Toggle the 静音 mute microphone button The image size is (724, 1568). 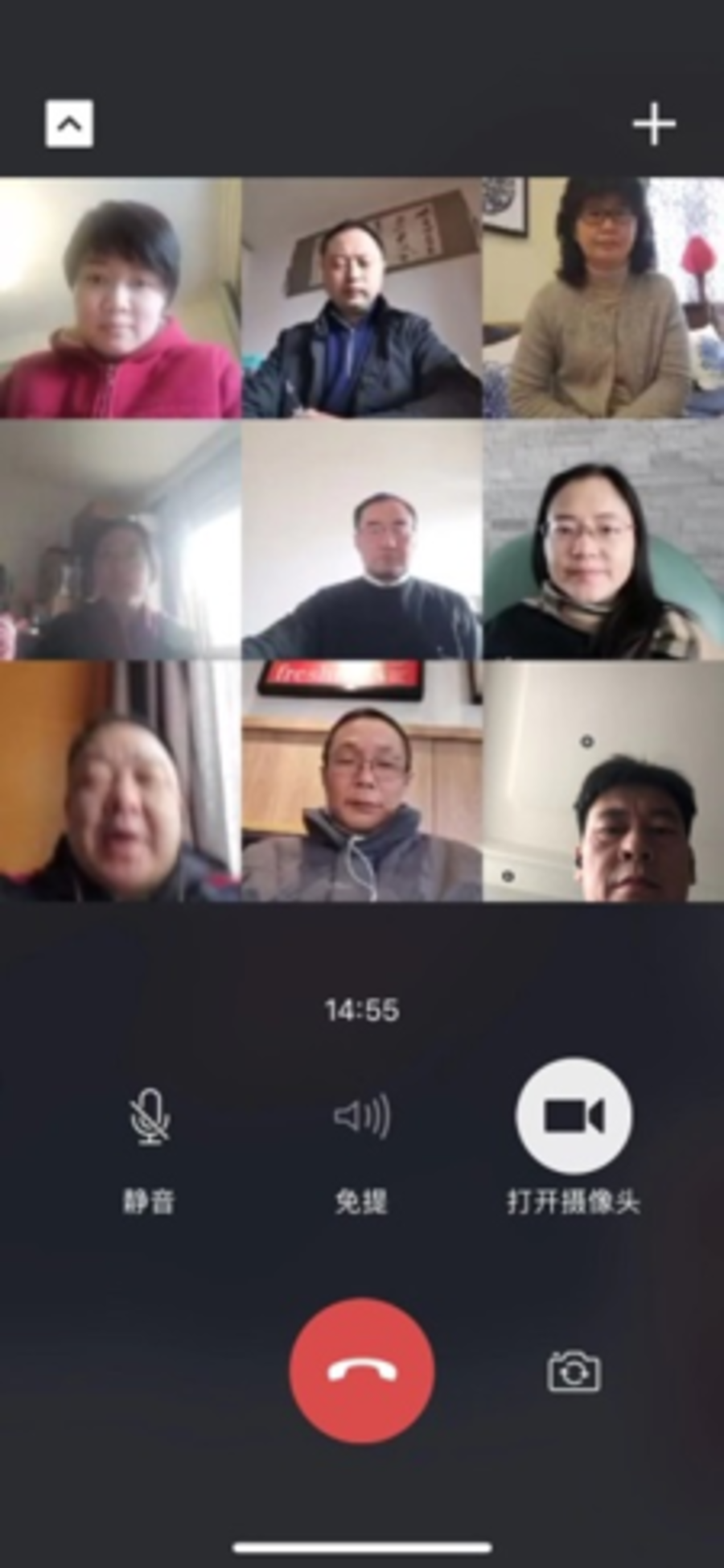(150, 1116)
